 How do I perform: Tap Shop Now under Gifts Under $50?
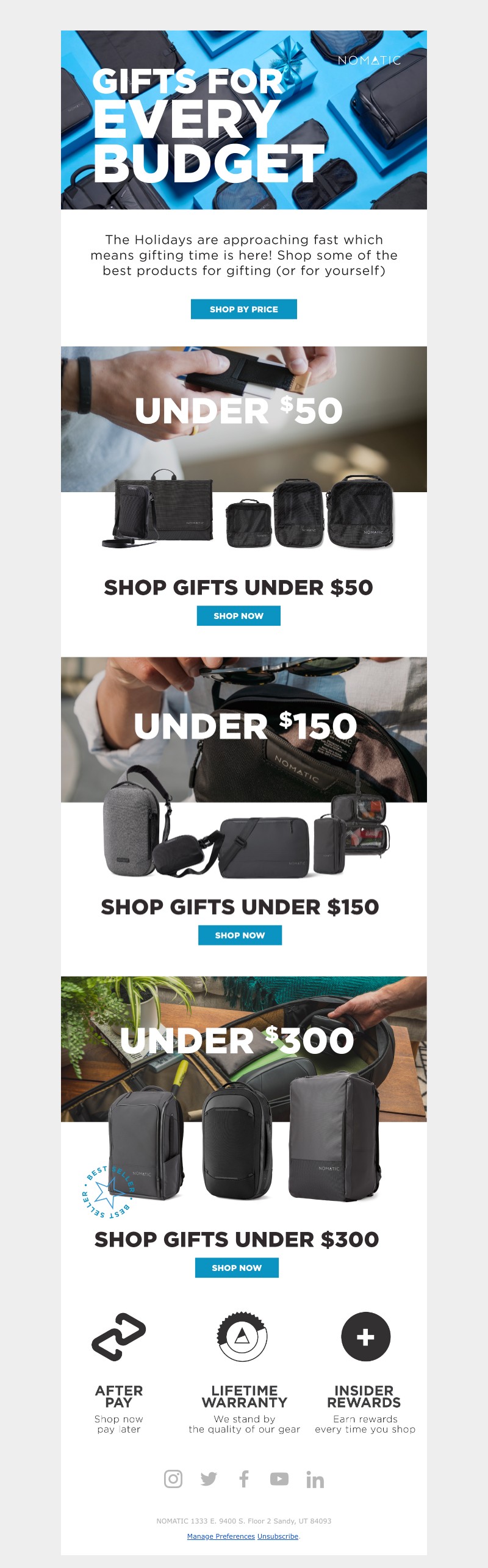(239, 616)
